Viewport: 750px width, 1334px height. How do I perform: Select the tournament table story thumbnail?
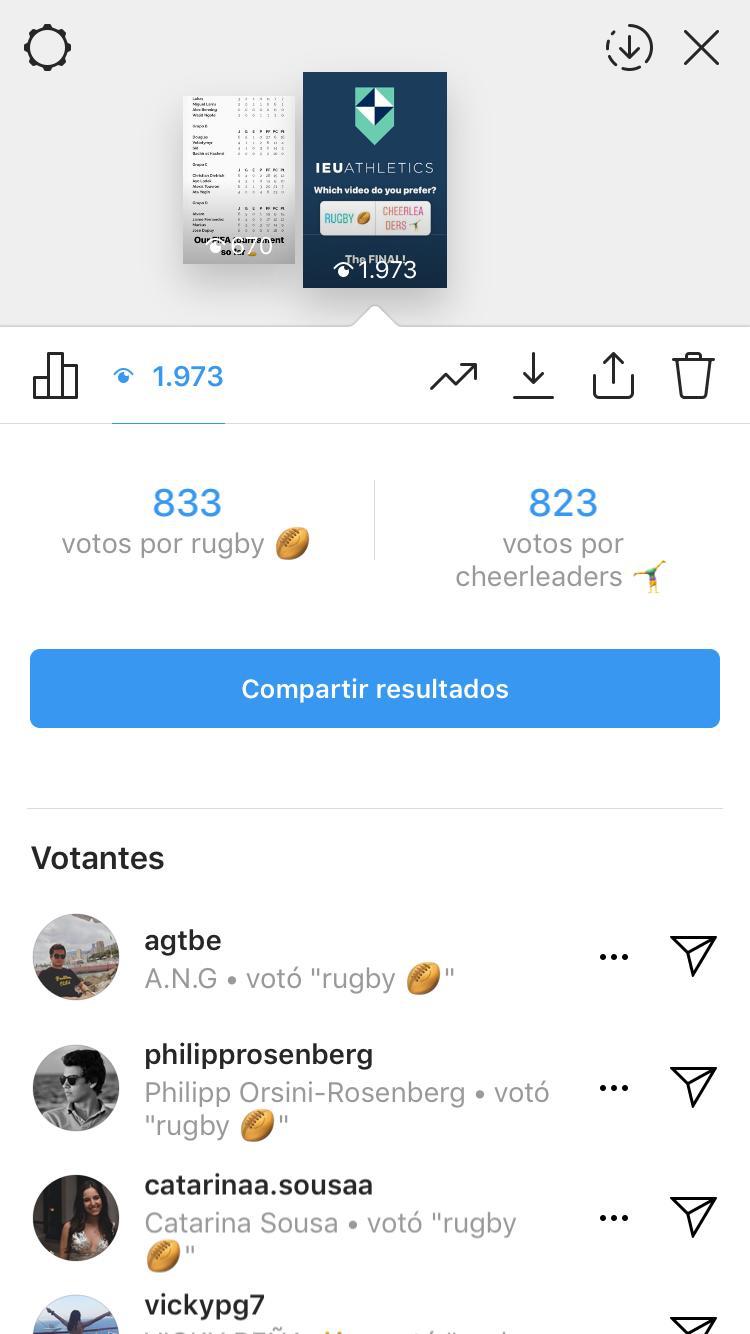[x=239, y=180]
